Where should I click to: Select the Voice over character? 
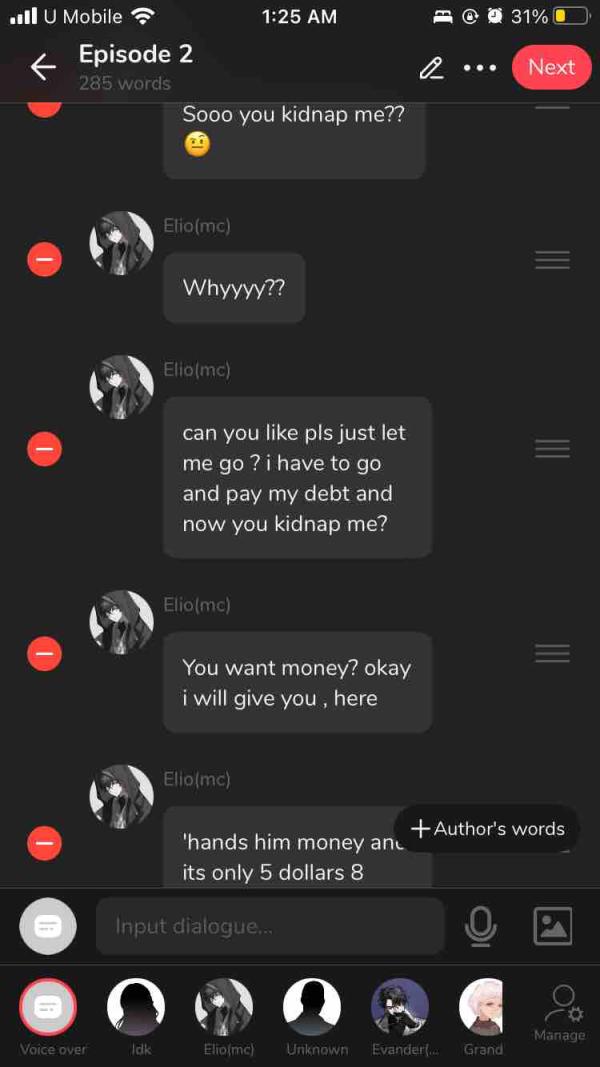pyautogui.click(x=48, y=1007)
